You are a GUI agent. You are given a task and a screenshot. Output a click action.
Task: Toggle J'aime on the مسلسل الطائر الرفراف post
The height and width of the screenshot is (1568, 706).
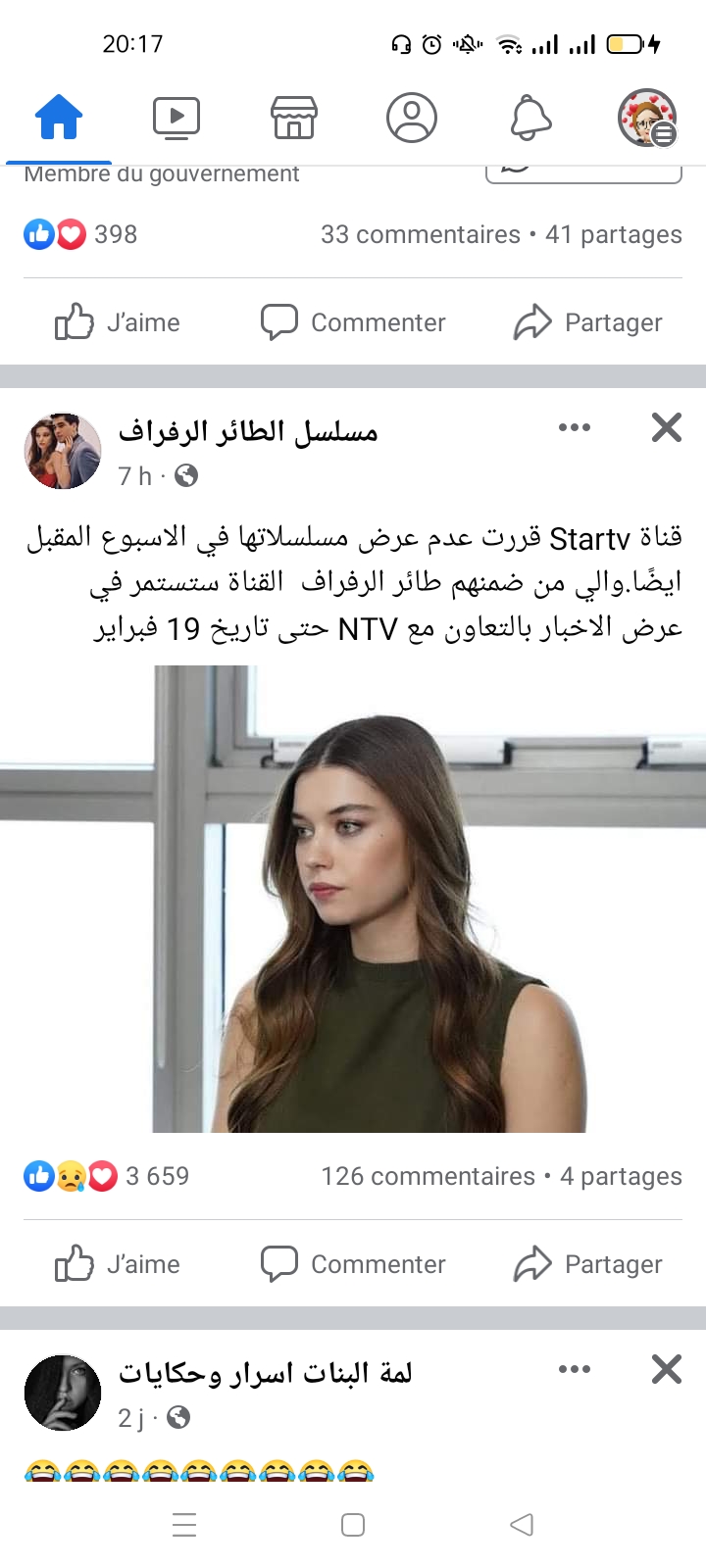(118, 1263)
